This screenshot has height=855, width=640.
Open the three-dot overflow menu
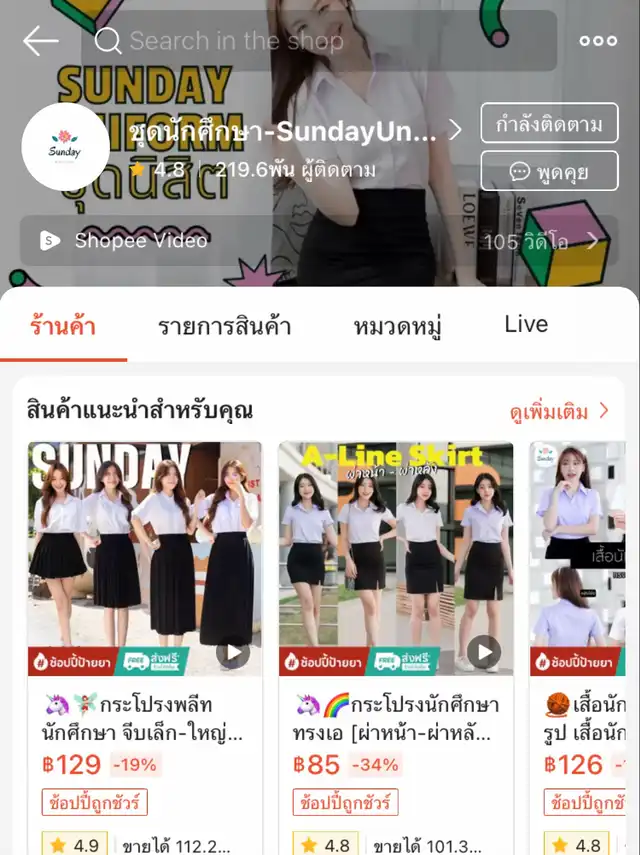coord(598,41)
